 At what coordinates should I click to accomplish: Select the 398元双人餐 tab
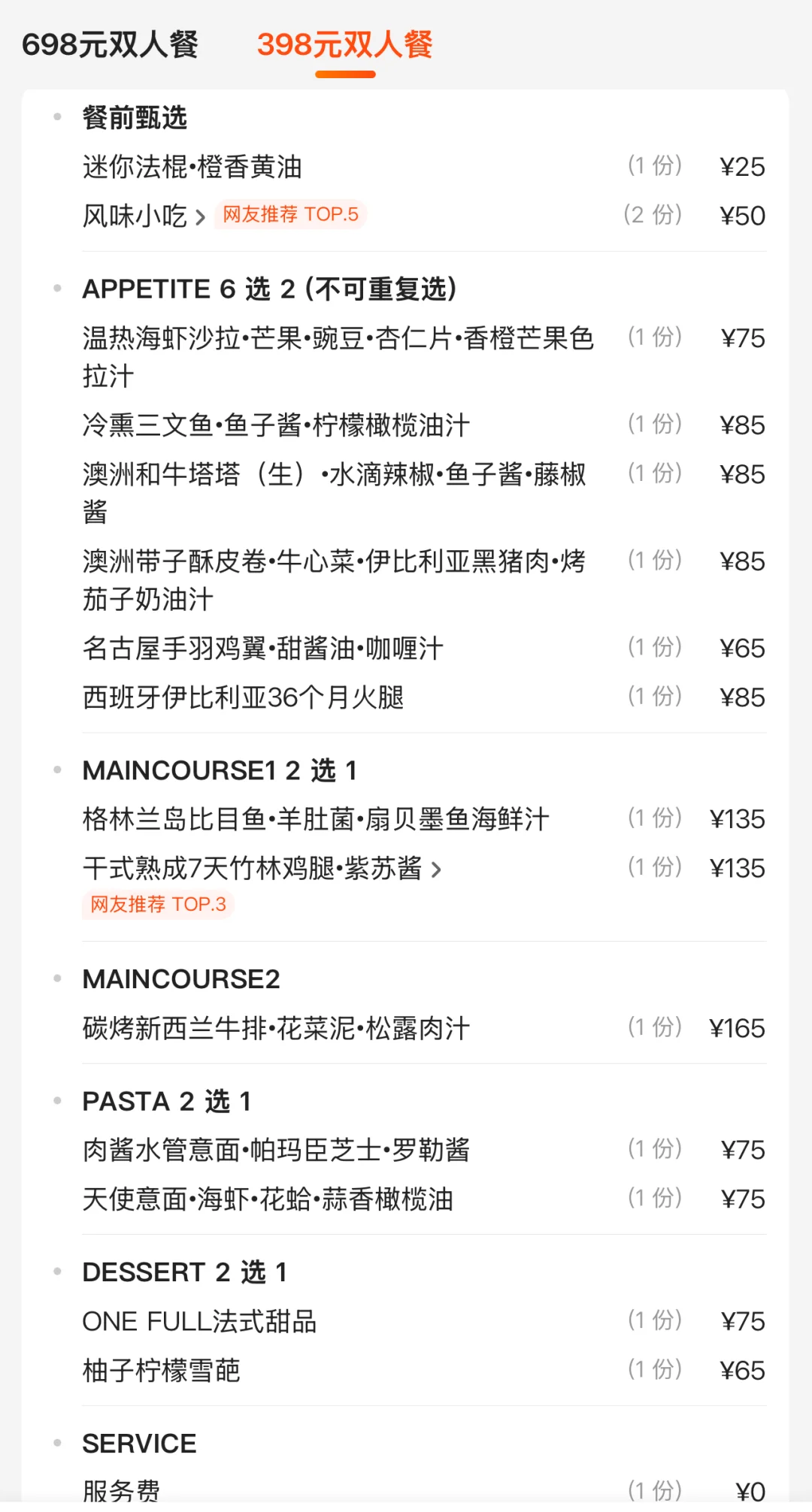coord(346,47)
